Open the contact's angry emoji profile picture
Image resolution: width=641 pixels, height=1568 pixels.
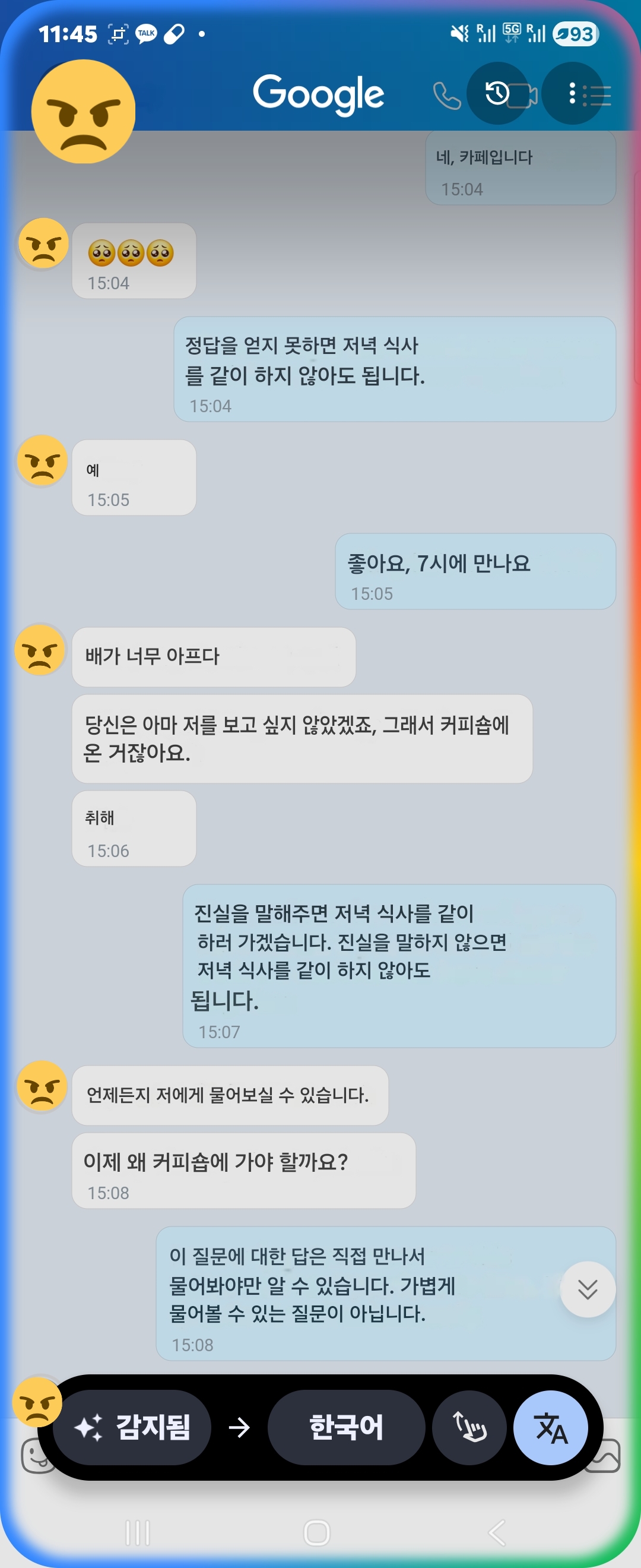point(83,112)
